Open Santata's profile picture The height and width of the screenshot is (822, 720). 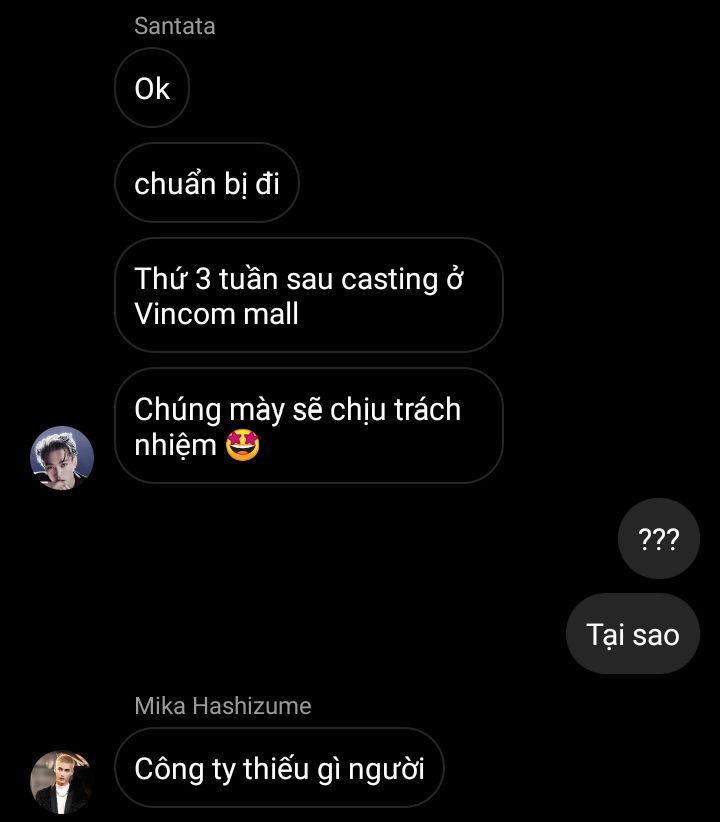(x=62, y=458)
